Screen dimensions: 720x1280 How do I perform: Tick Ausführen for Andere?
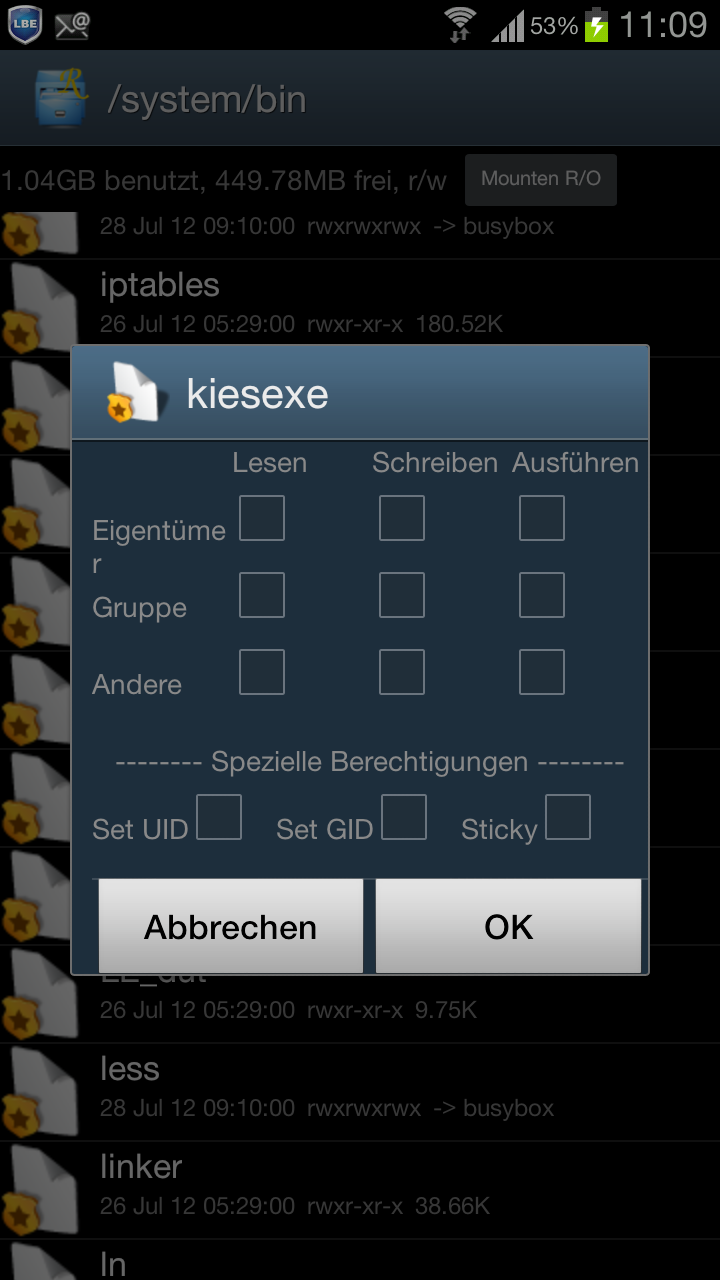pos(542,672)
